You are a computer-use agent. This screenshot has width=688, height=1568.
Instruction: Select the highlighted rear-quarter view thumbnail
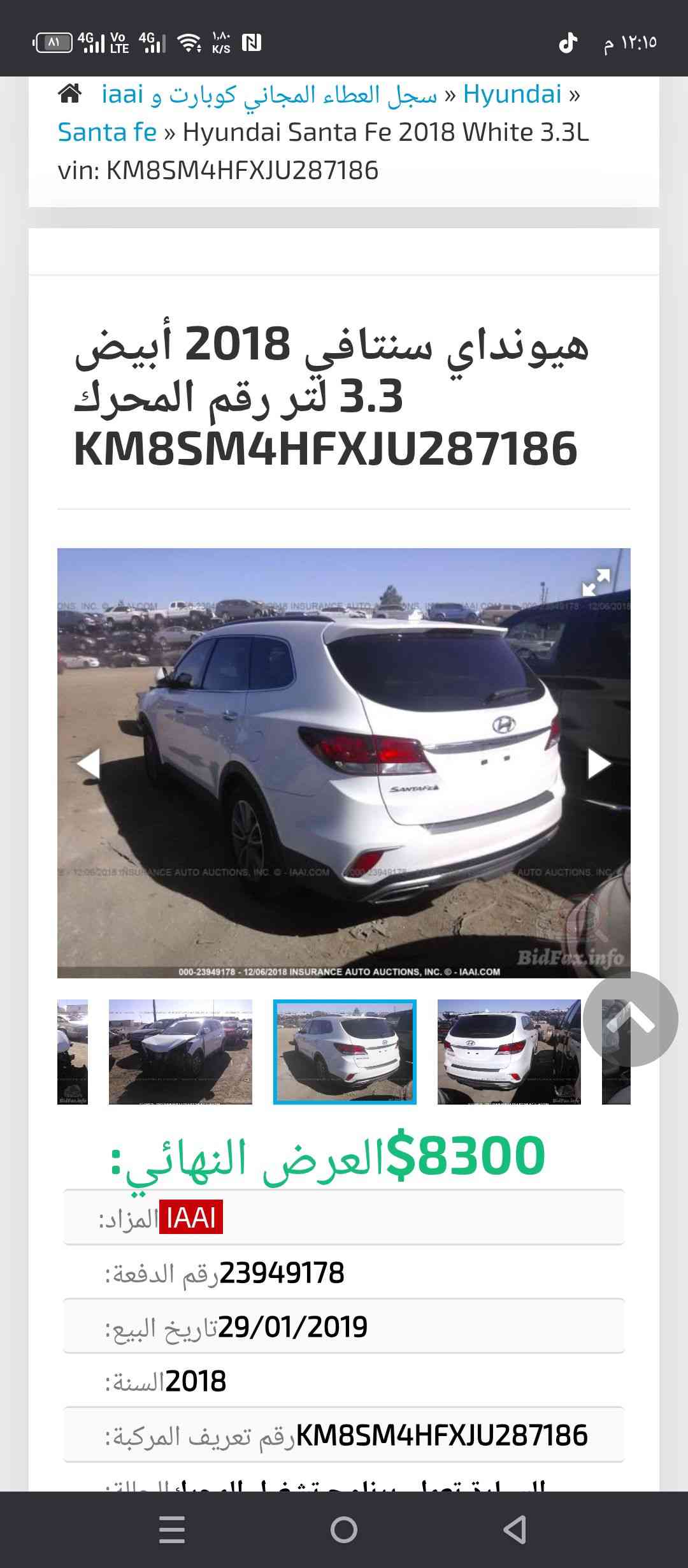345,1052
